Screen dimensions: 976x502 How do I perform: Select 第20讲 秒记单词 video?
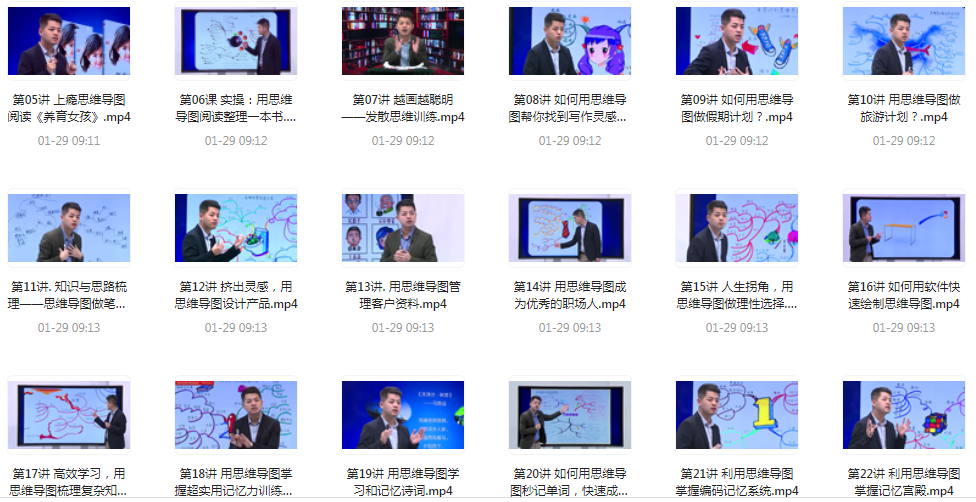[570, 415]
